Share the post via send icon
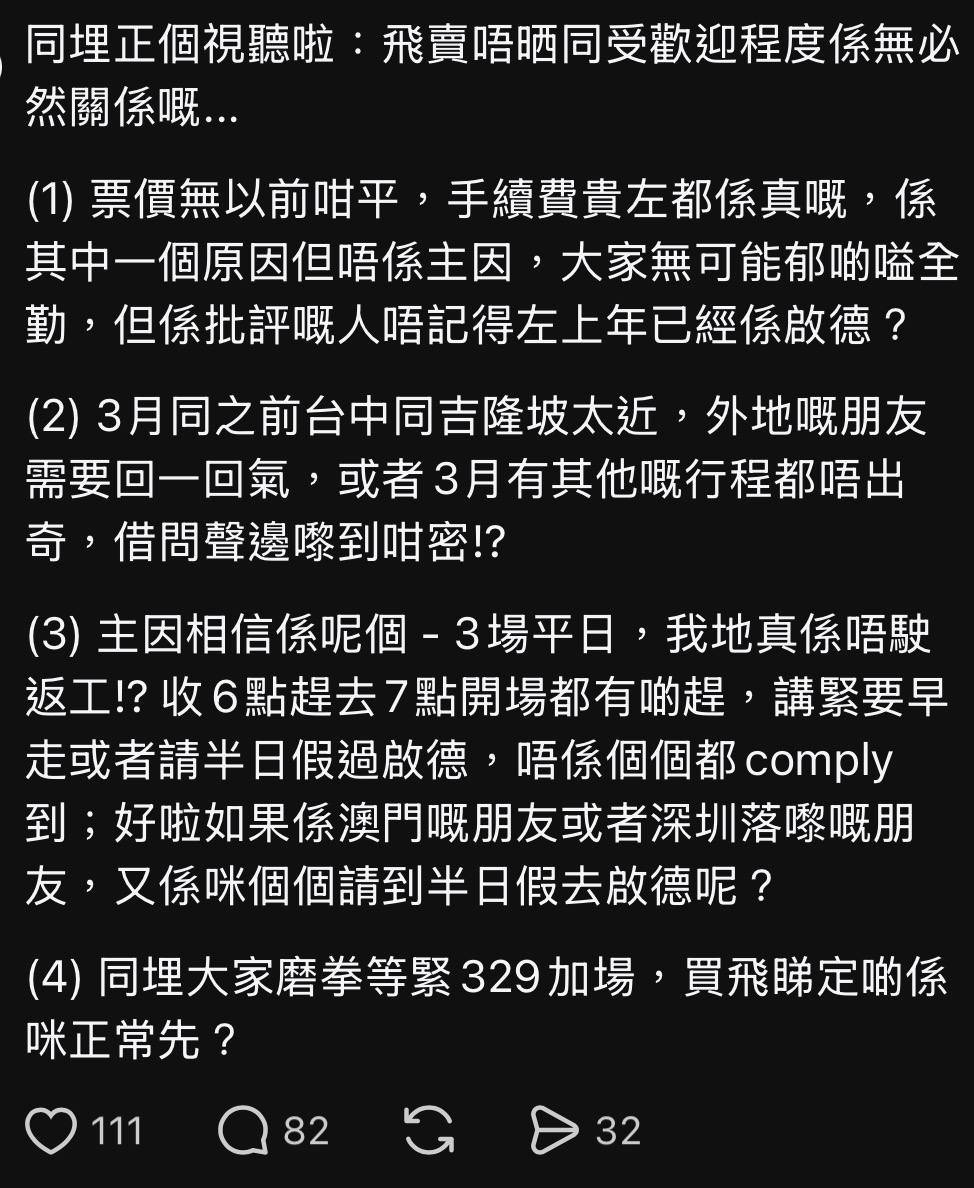 554,1130
